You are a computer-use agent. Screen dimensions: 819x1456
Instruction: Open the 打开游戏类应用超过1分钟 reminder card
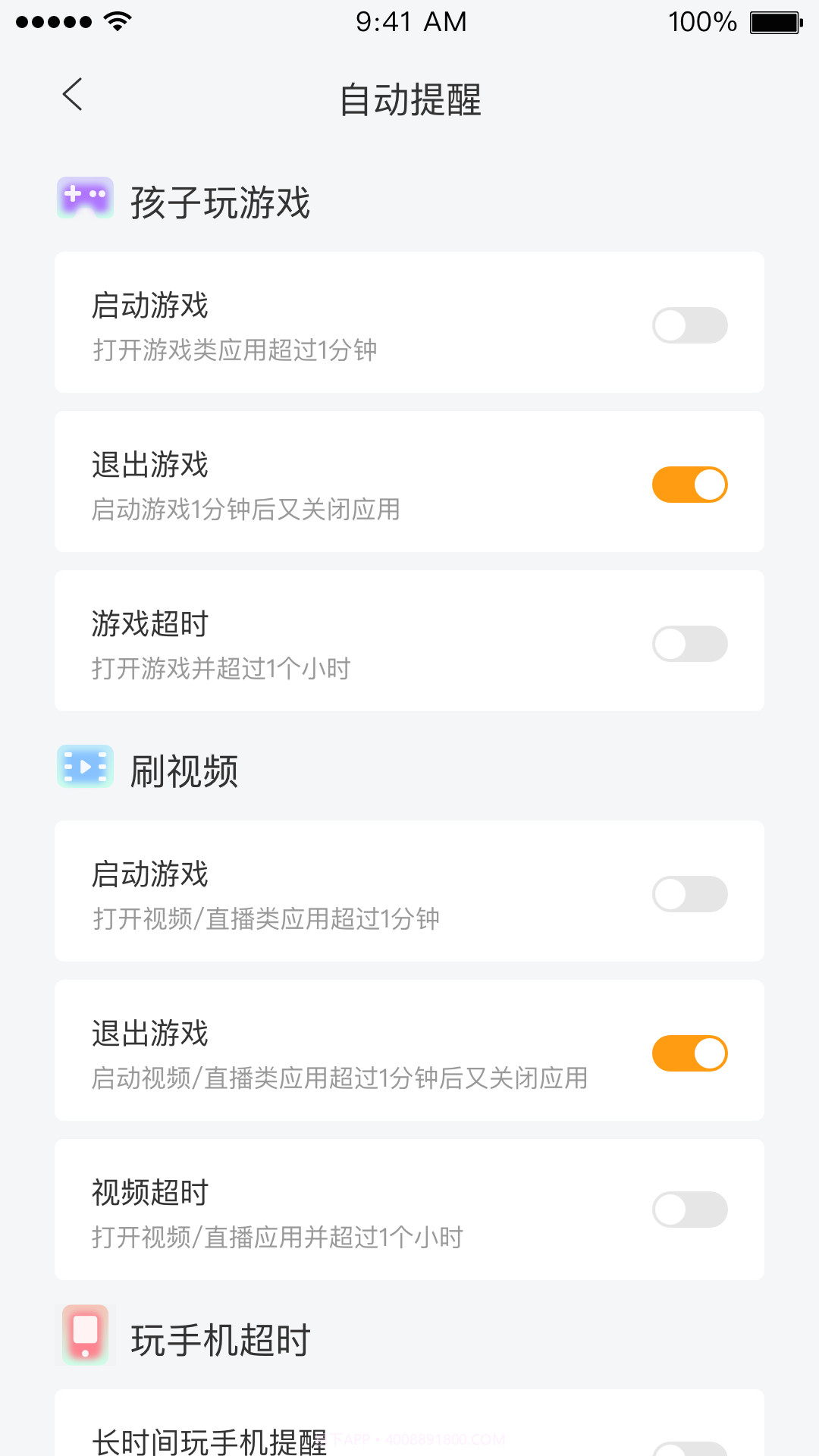409,322
